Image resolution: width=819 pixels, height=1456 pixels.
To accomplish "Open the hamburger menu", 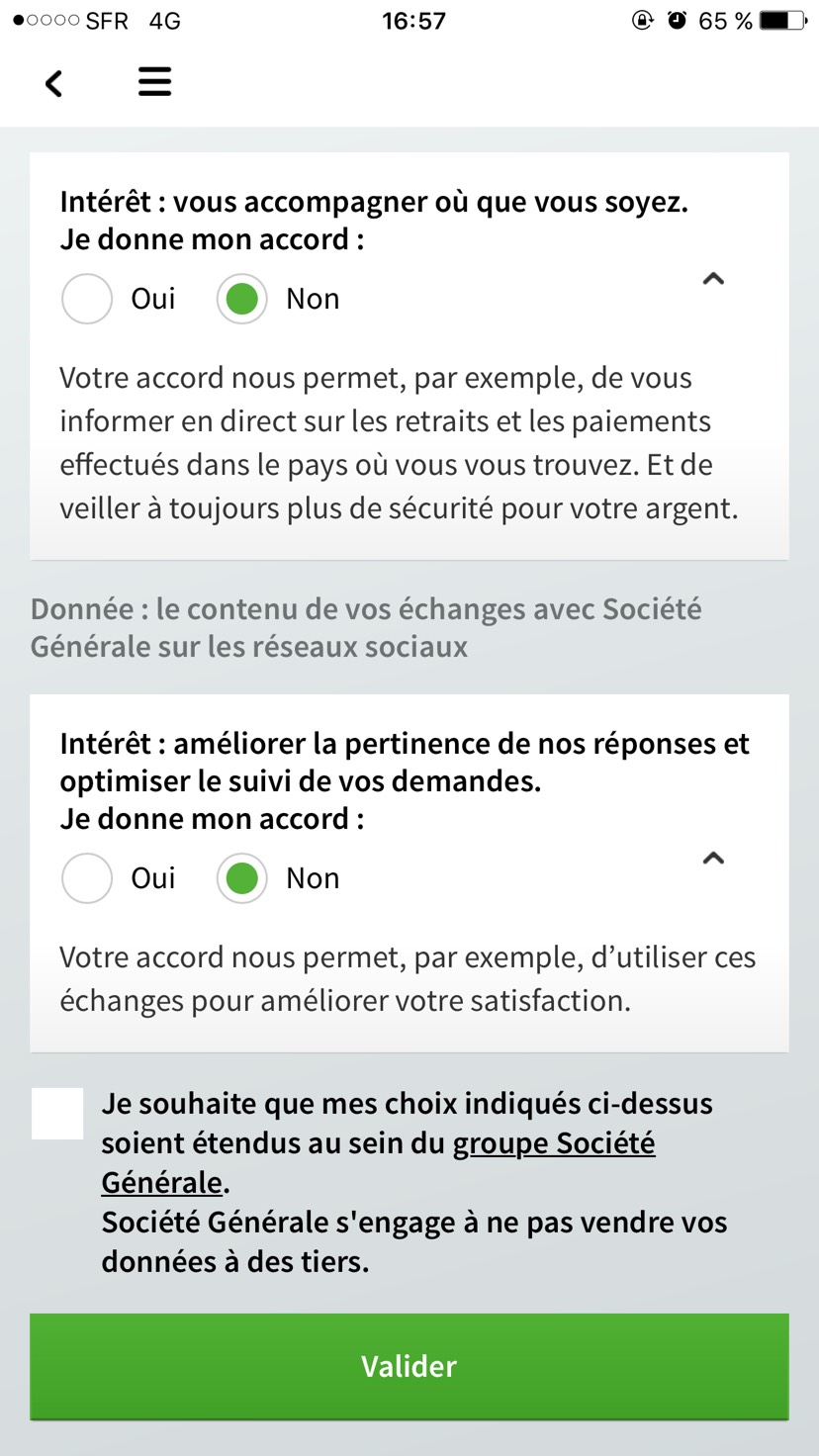I will click(x=154, y=81).
